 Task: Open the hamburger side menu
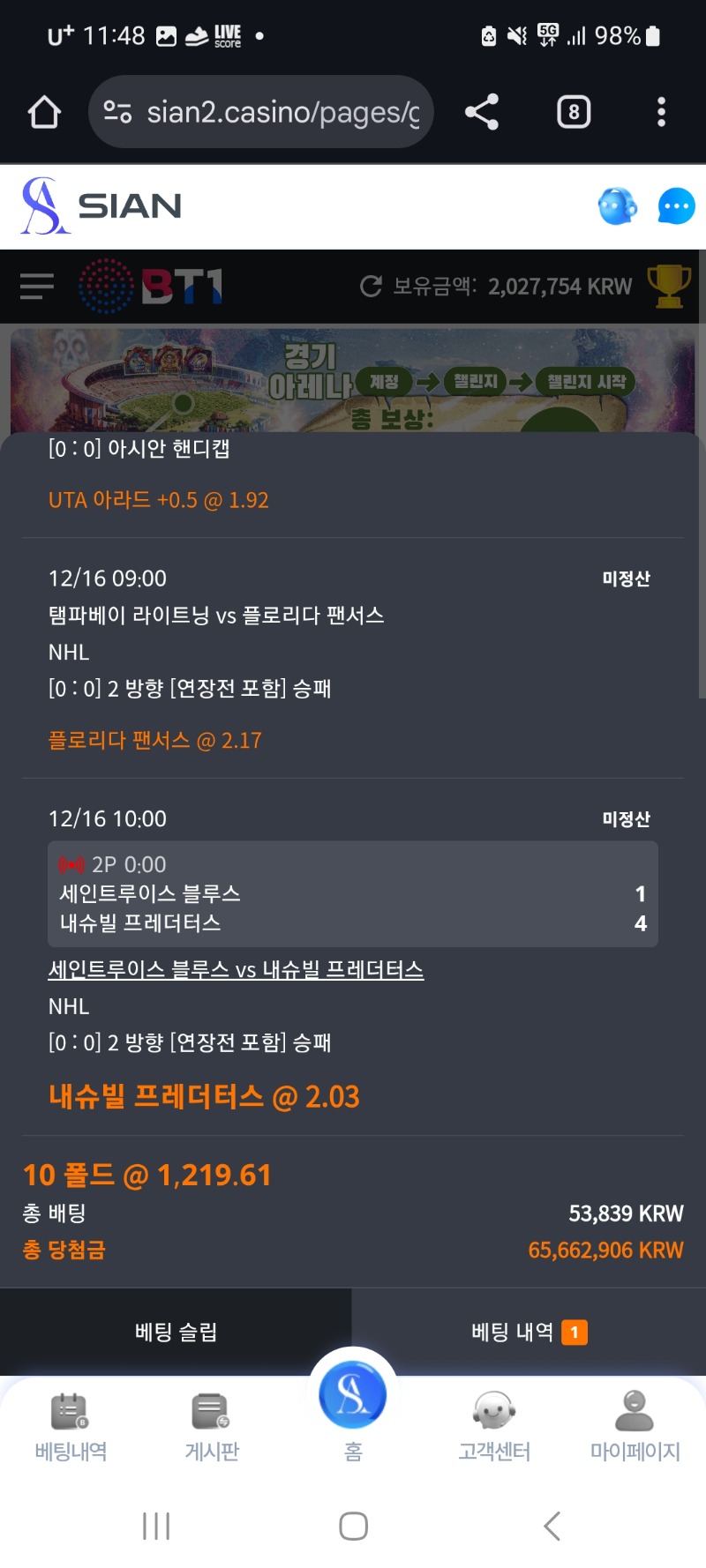pos(37,286)
